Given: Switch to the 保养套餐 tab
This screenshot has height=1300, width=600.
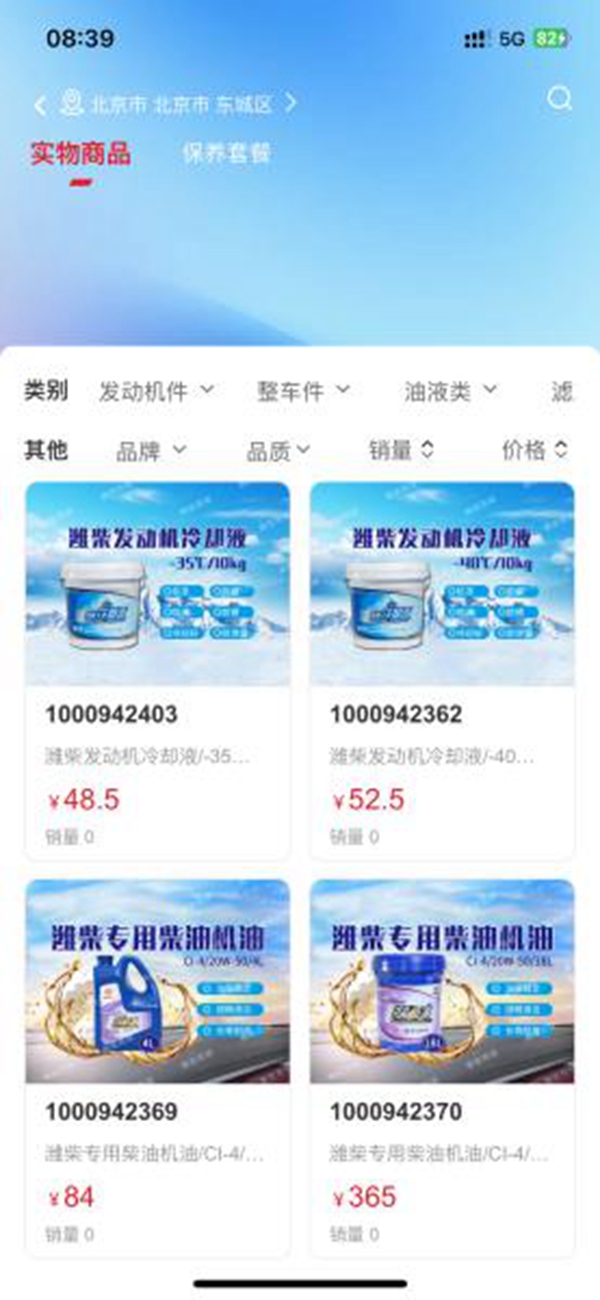Looking at the screenshot, I should click(227, 154).
